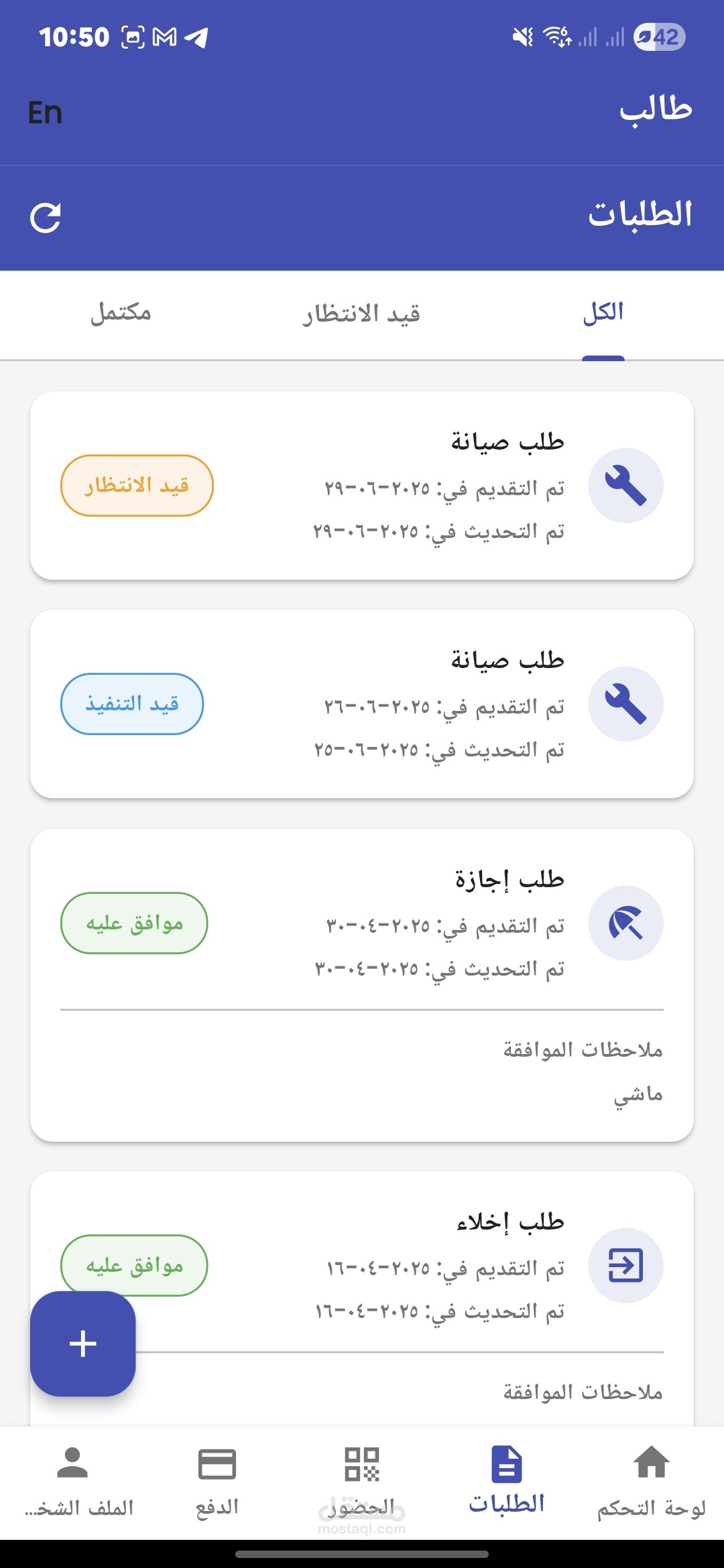Viewport: 724px width, 1568px height.
Task: Switch to the مكتمل tab
Action: click(x=121, y=313)
